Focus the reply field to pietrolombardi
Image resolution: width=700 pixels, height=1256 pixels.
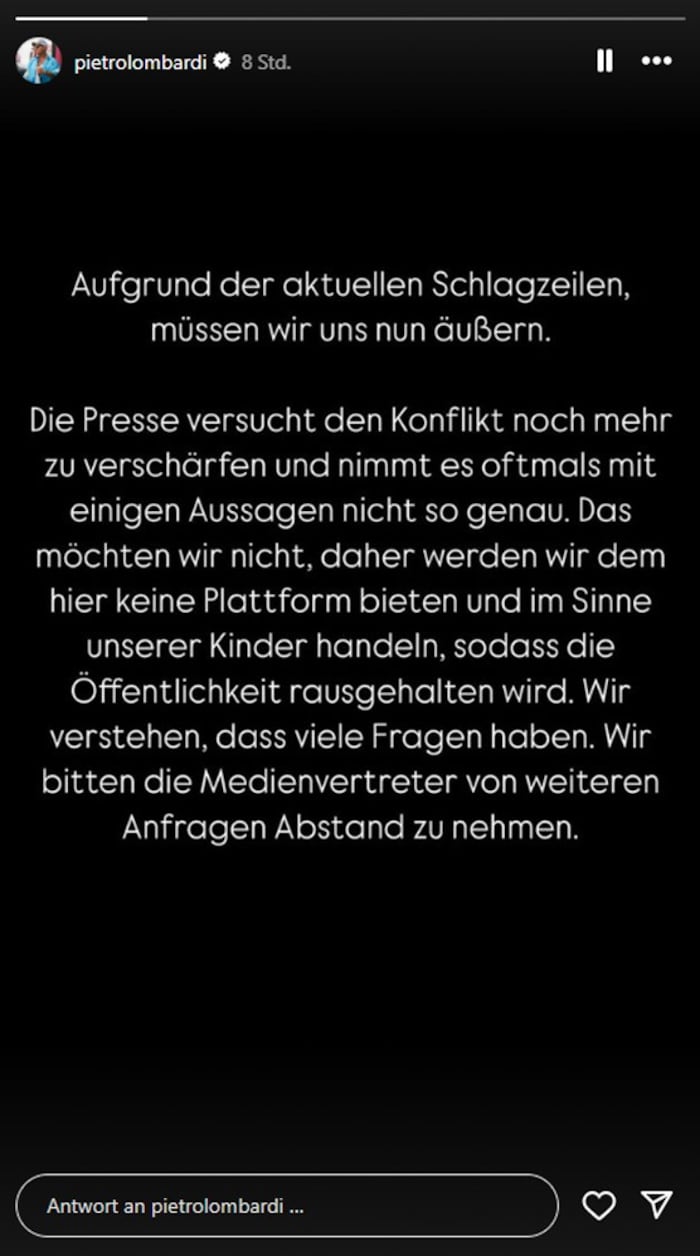[287, 1206]
